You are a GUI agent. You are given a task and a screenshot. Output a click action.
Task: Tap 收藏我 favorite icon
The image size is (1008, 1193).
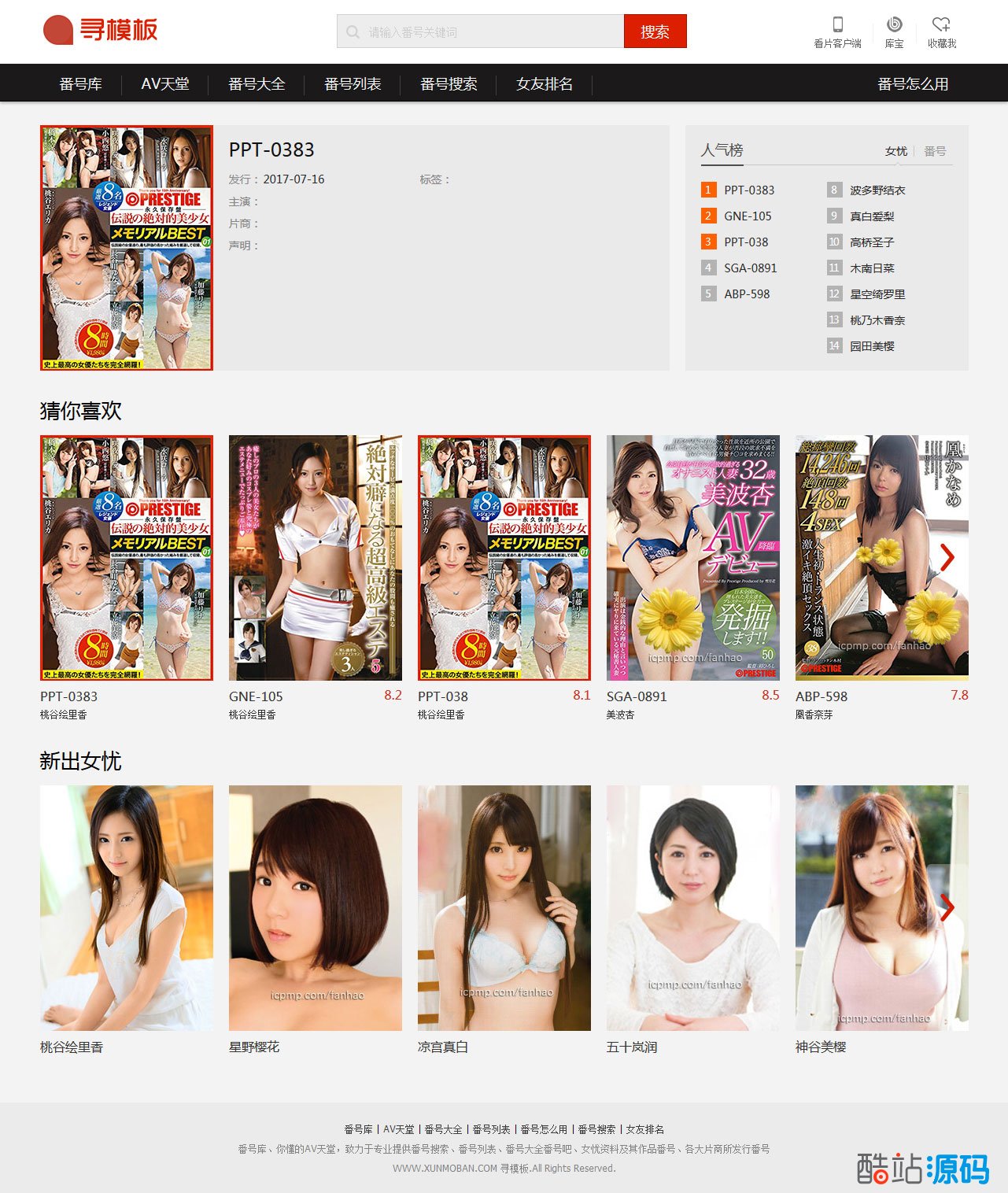click(x=941, y=31)
